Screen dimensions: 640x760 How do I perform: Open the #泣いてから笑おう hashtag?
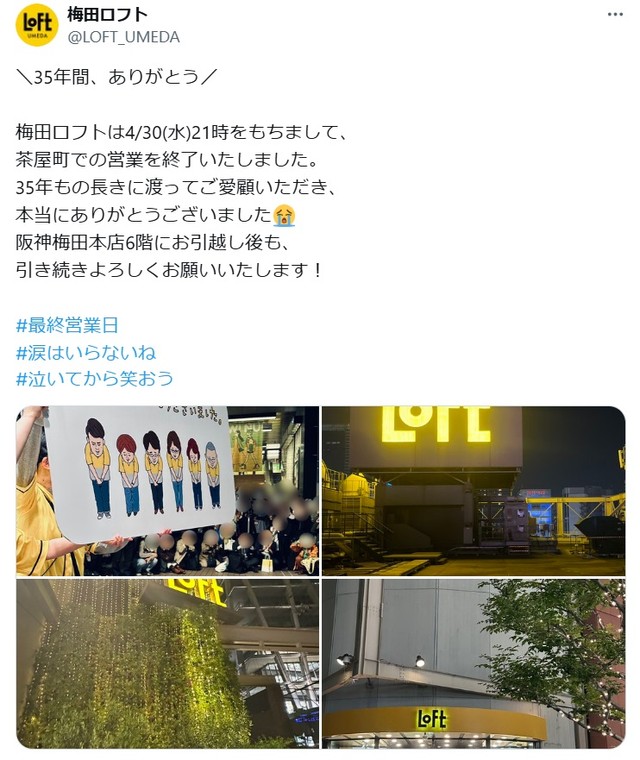click(95, 378)
